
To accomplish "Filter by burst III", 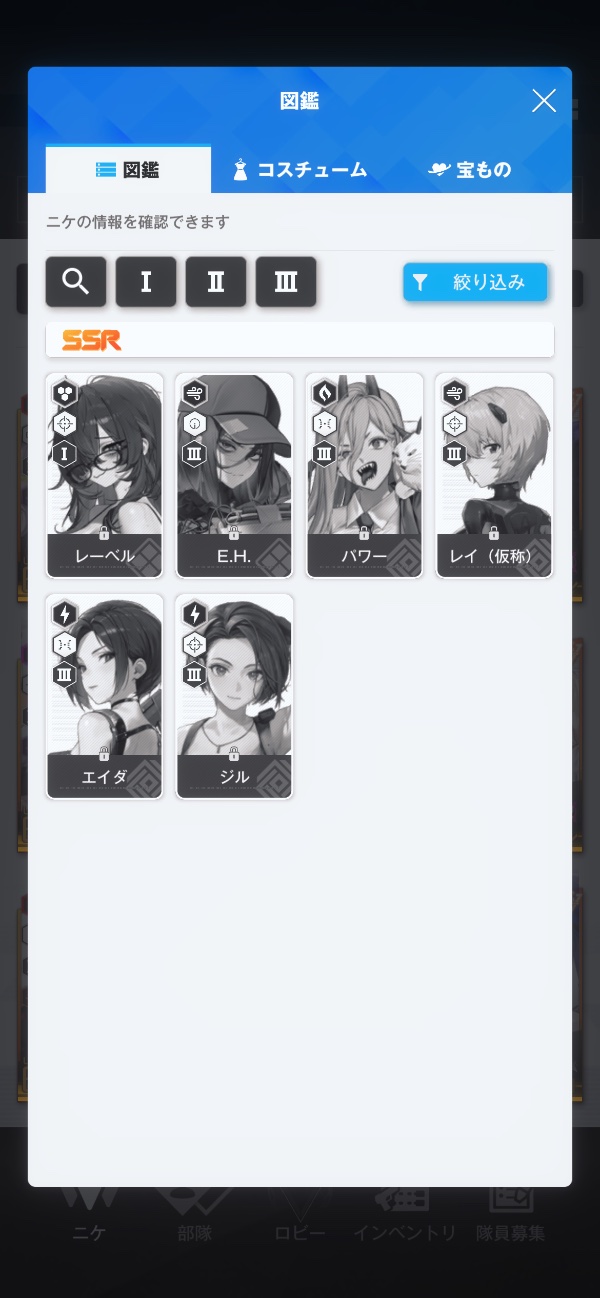I will point(286,282).
